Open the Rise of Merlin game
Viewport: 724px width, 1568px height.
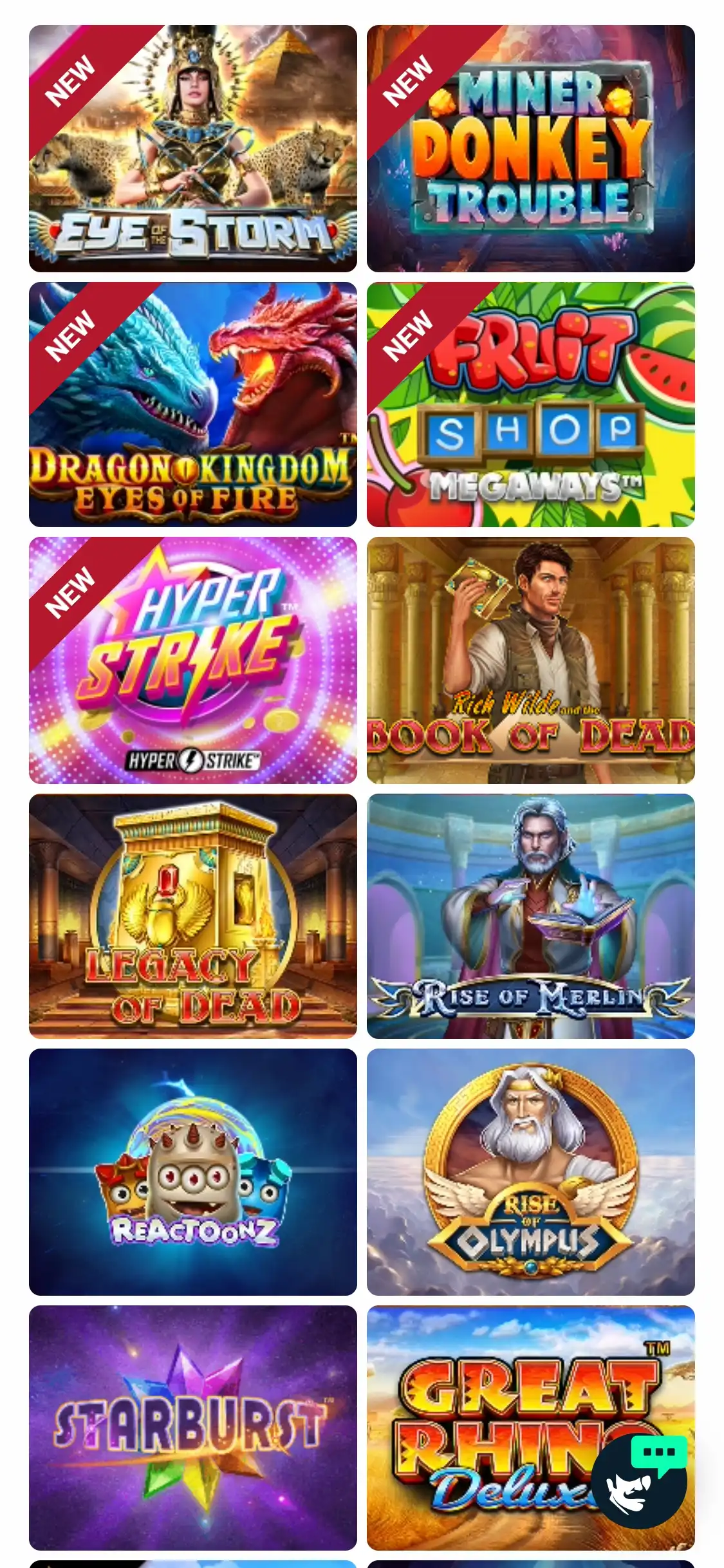530,915
